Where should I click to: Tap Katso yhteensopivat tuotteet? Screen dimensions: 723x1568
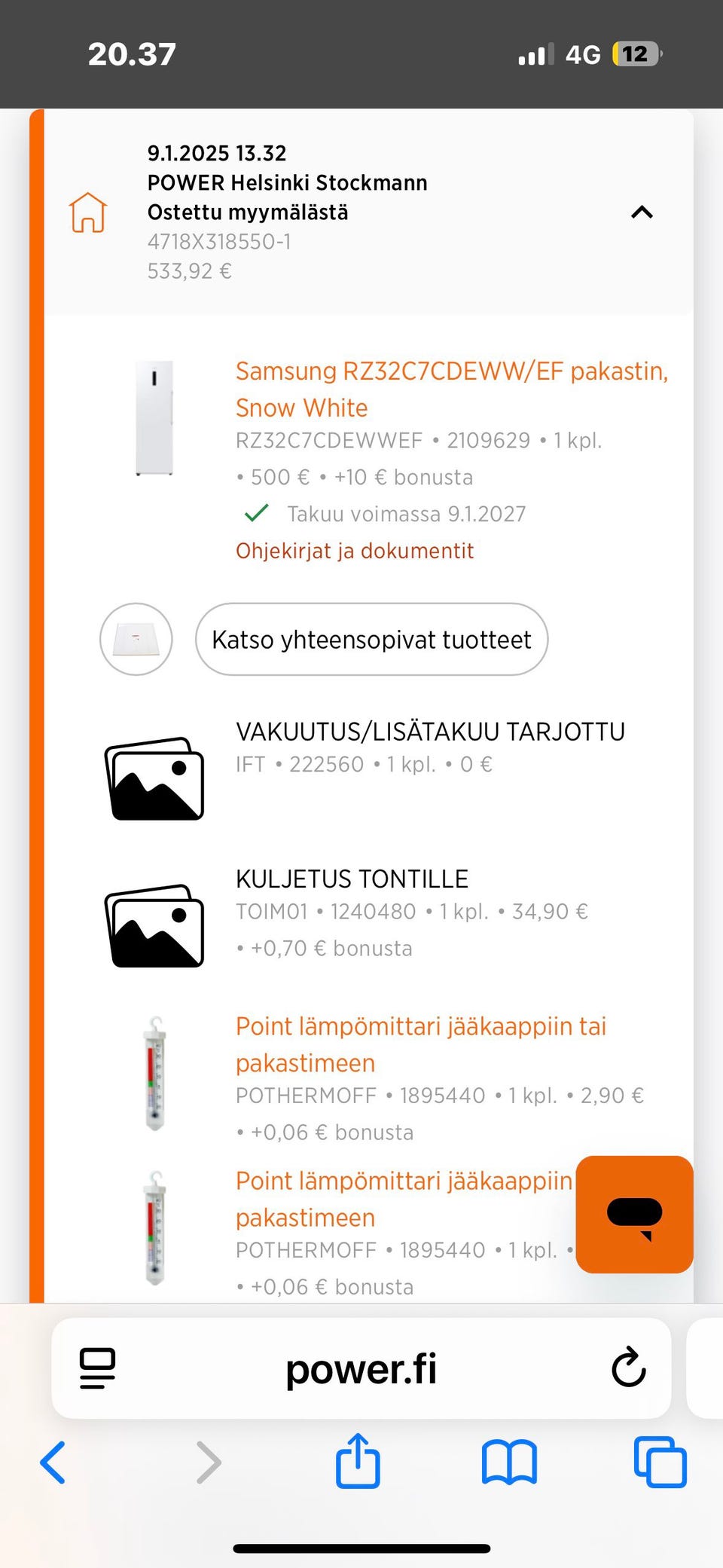(371, 639)
